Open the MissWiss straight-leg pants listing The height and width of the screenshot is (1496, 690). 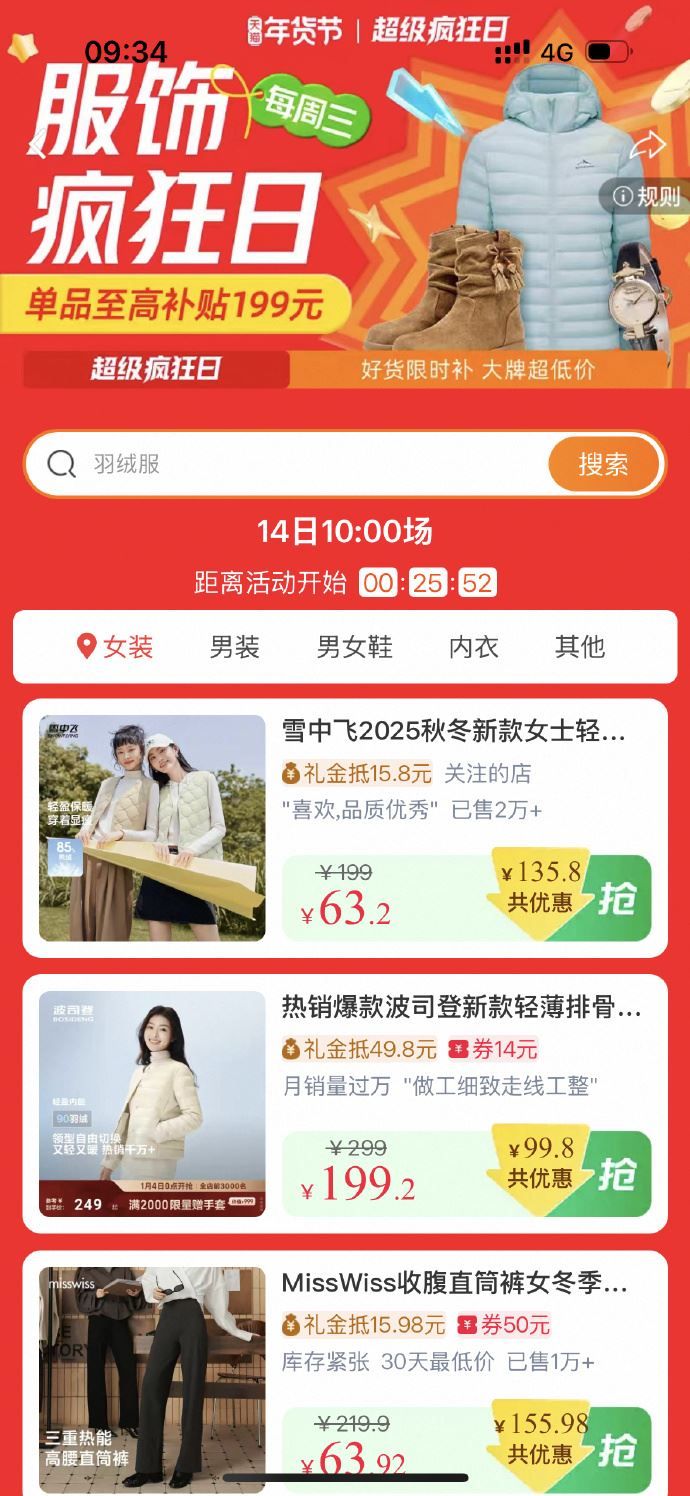454,1282
